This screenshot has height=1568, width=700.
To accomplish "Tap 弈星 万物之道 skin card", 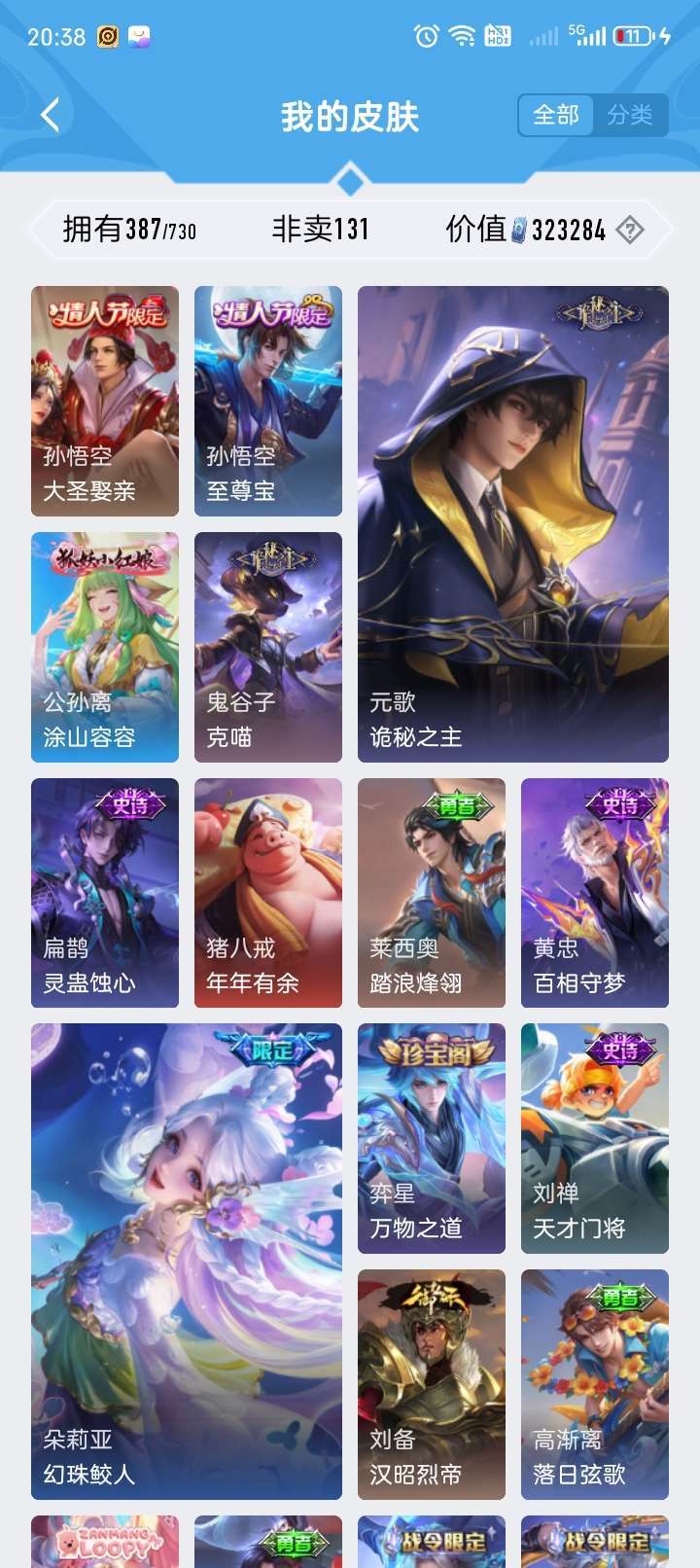I will tap(432, 1138).
